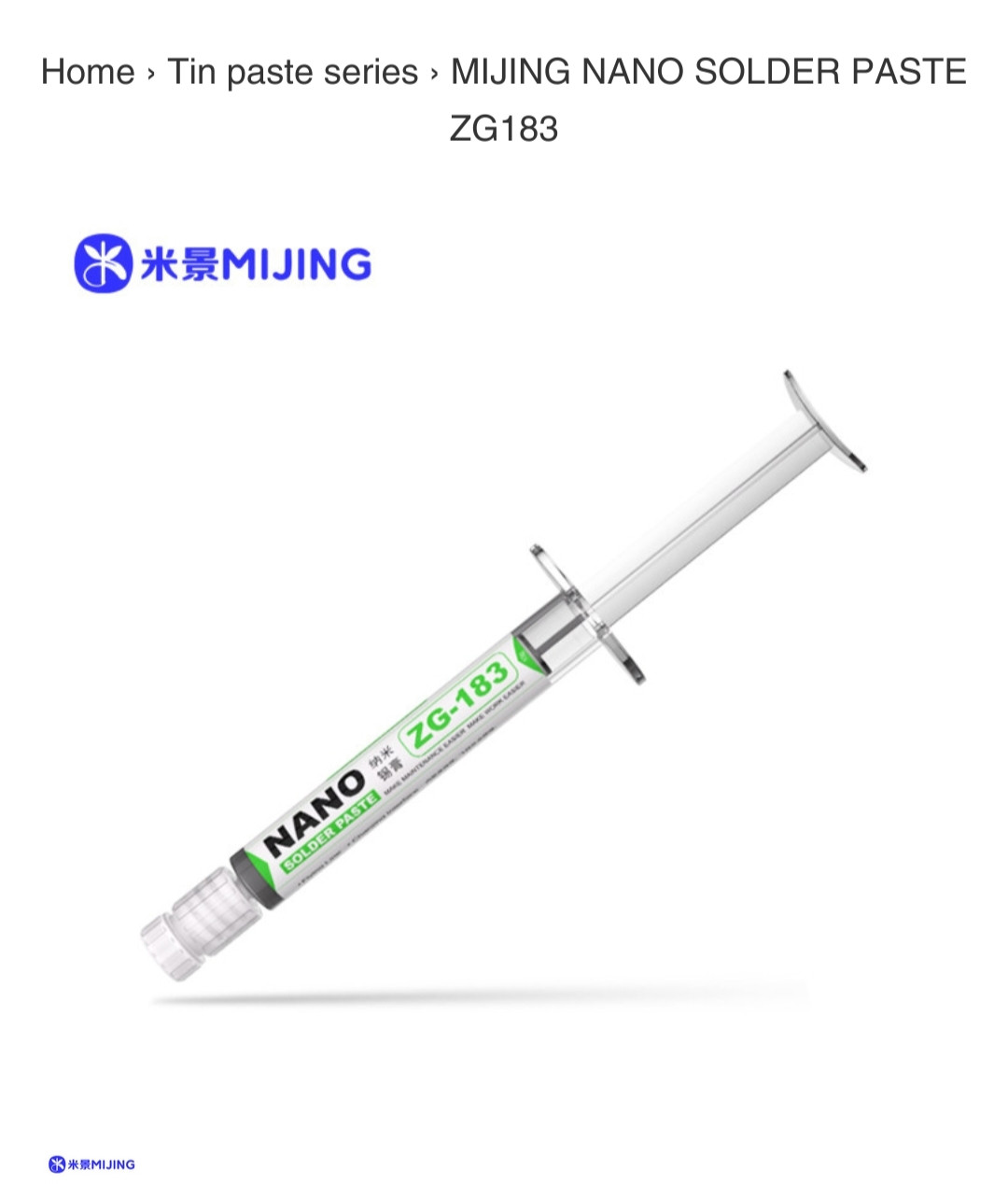The height and width of the screenshot is (1184, 1008).
Task: Open the Tin paste series breadcrumb
Action: coord(292,72)
